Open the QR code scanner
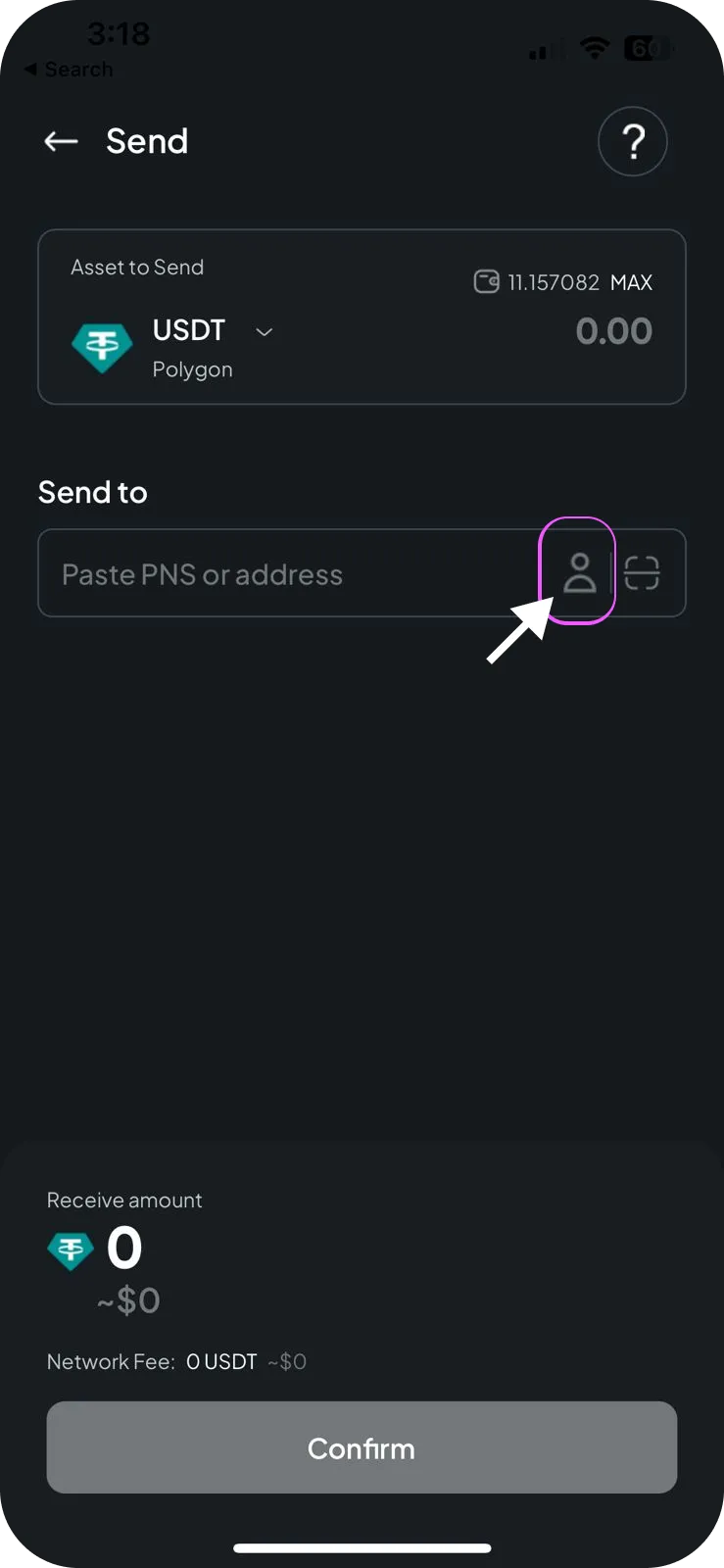The height and width of the screenshot is (1568, 724). point(642,572)
